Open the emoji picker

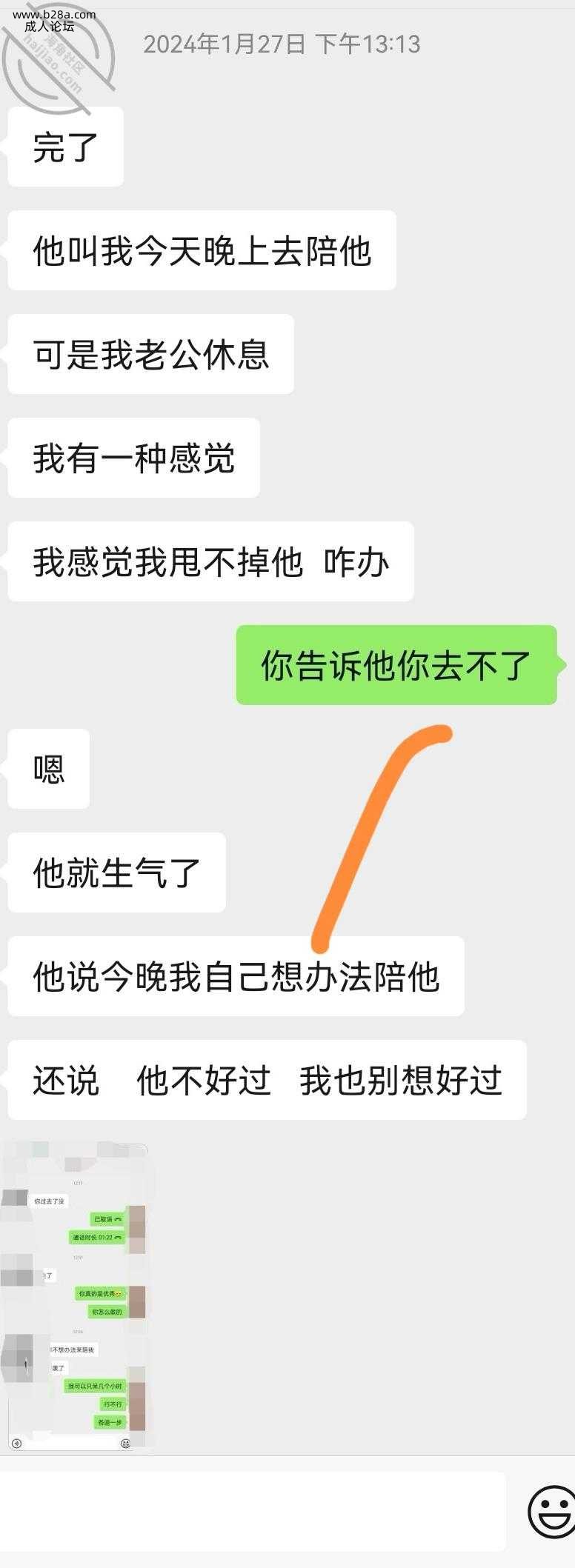point(551,1511)
